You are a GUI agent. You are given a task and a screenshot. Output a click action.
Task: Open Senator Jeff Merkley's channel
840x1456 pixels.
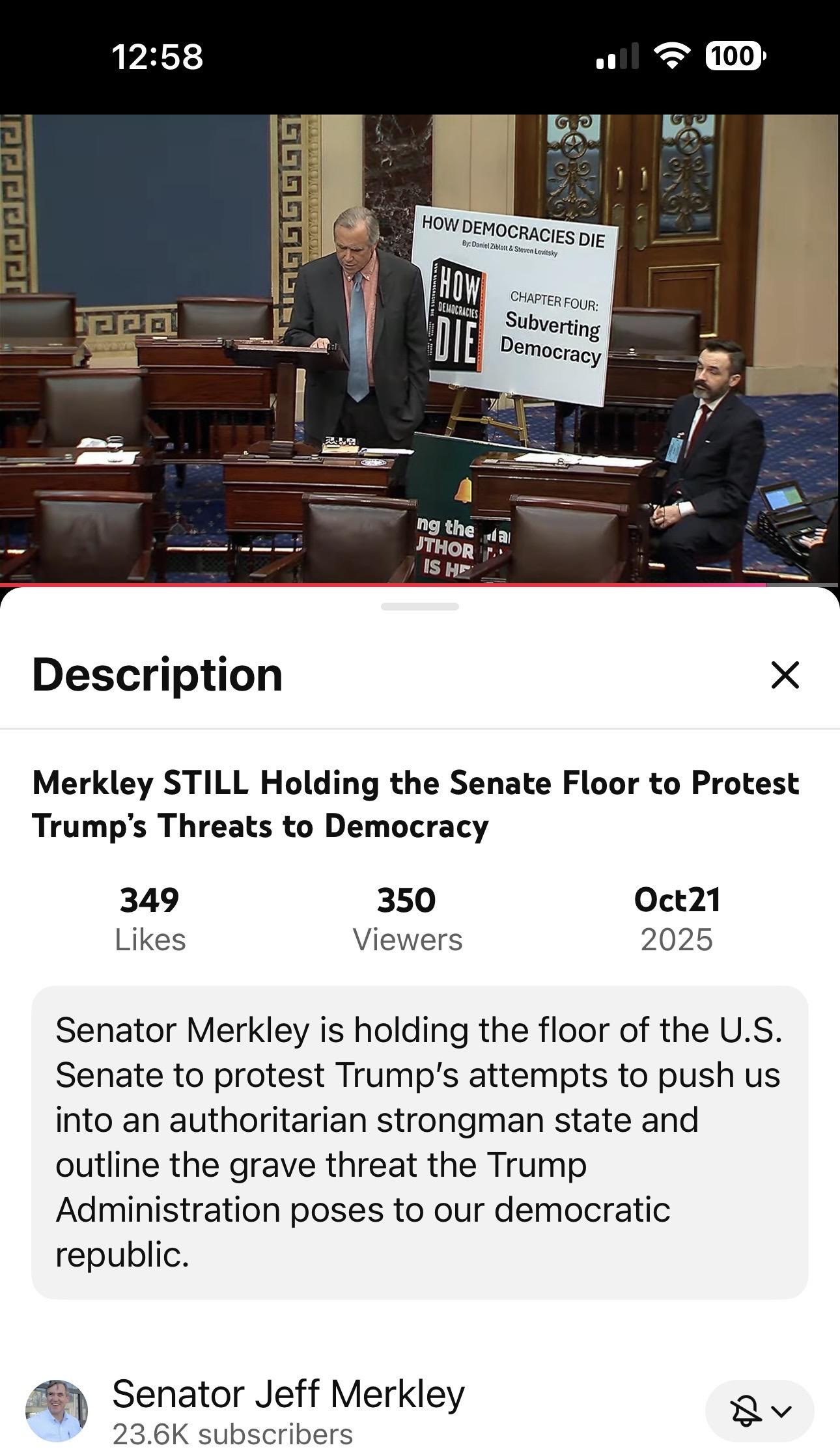coord(288,1395)
